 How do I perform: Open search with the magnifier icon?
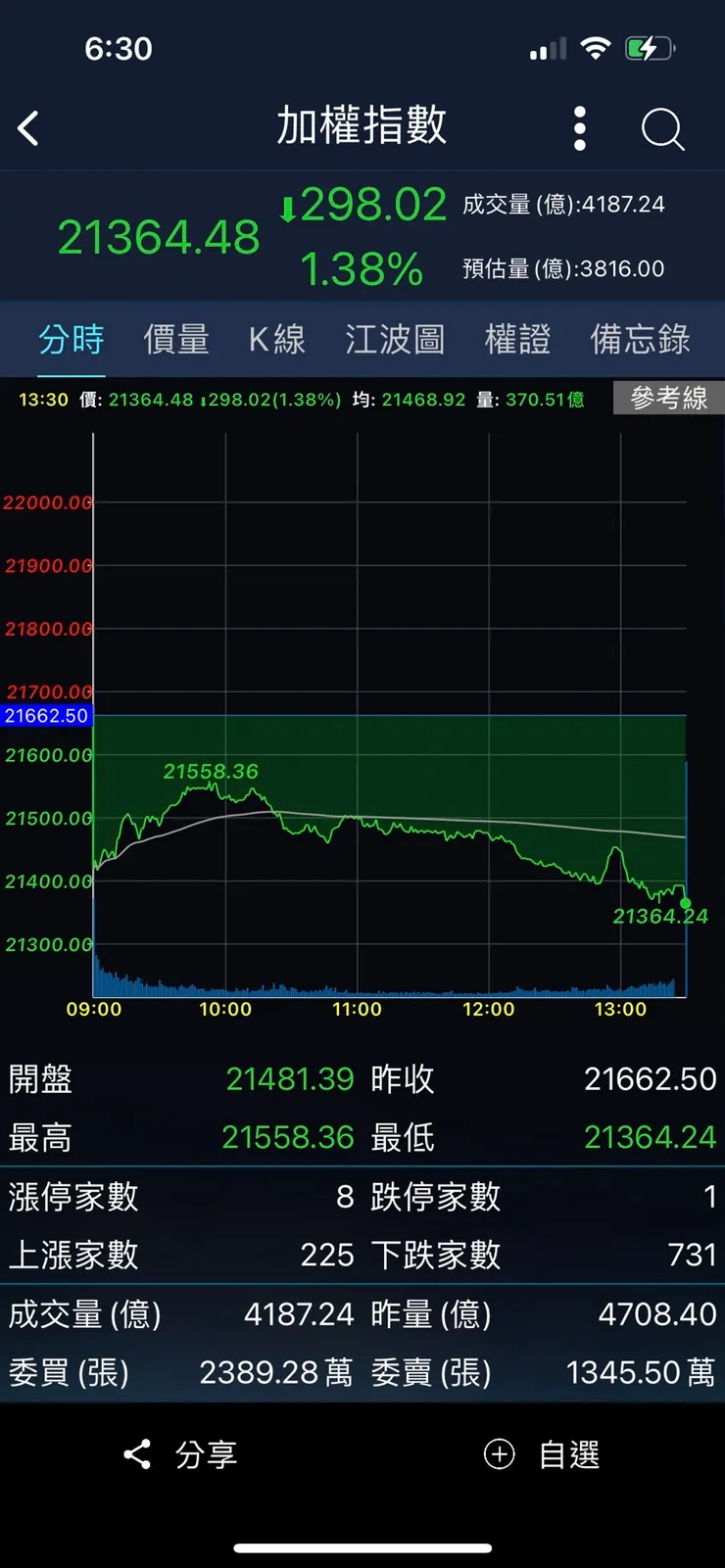click(x=662, y=128)
